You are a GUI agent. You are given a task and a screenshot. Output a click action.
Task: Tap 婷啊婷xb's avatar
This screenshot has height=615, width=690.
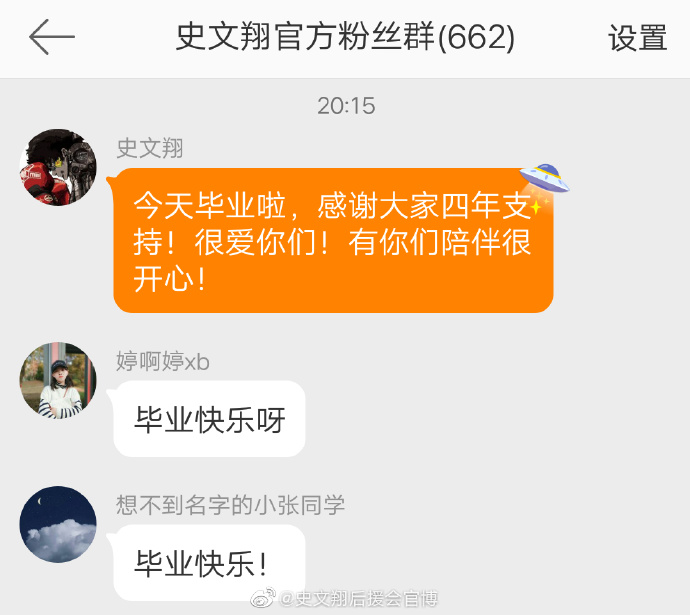coord(58,380)
